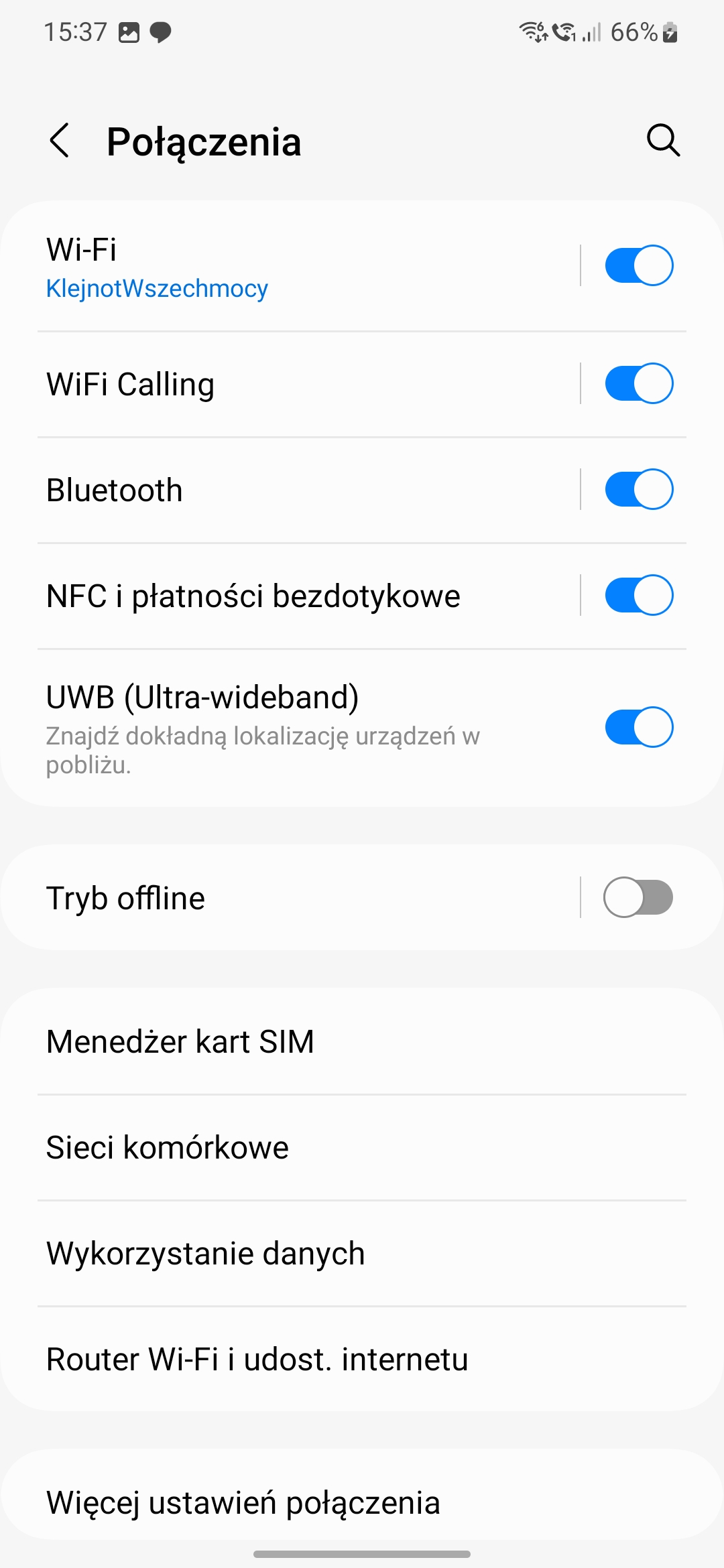Turn off the Wi-Fi switch

[x=638, y=265]
